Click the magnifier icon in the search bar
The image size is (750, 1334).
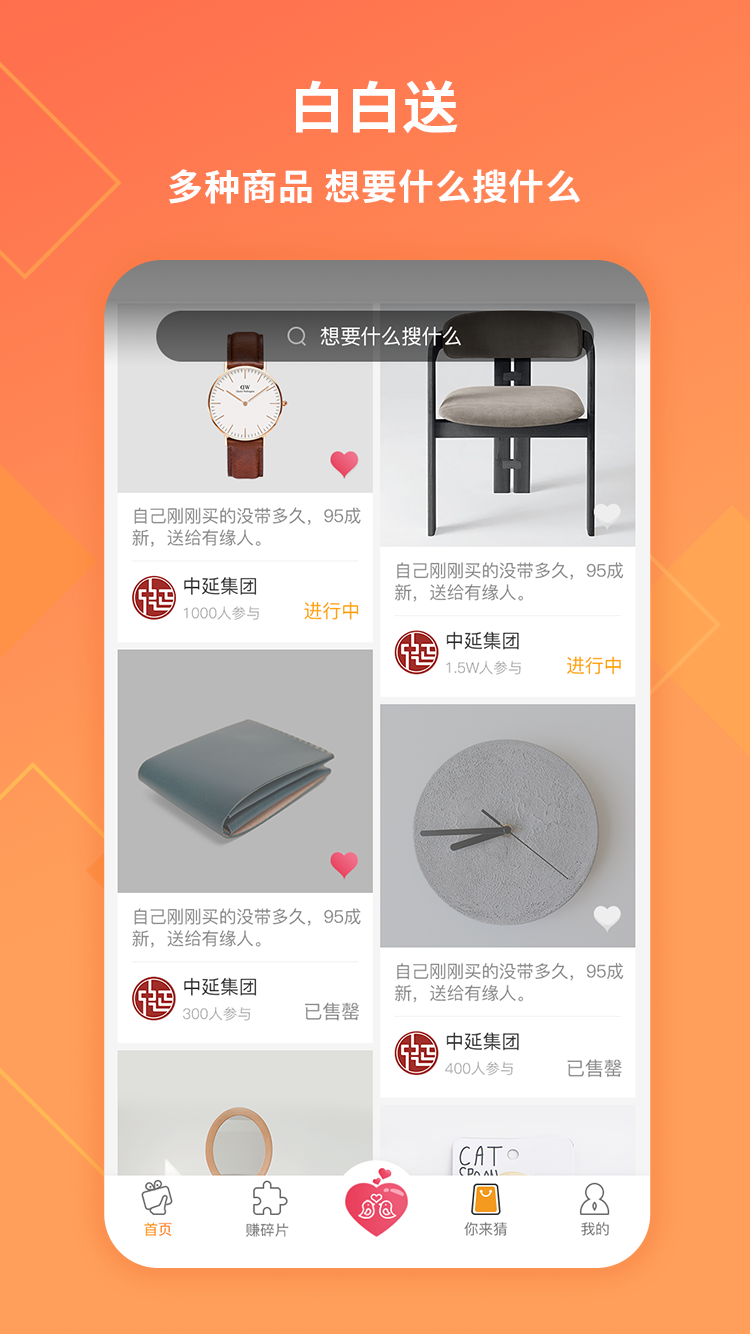294,337
